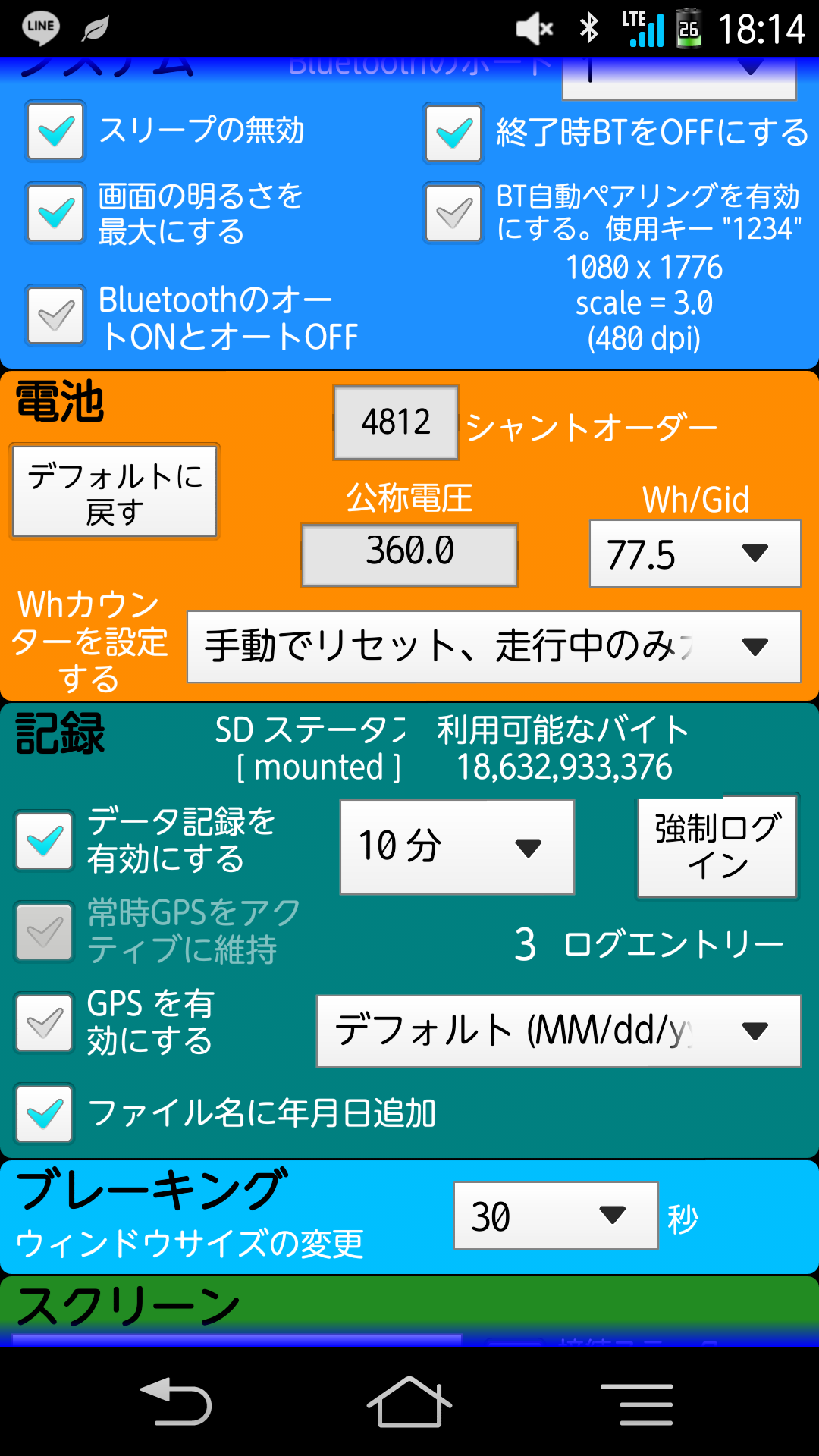The height and width of the screenshot is (1456, 819).
Task: Toggle データ記録を有効にする checkbox
Action: [x=45, y=840]
